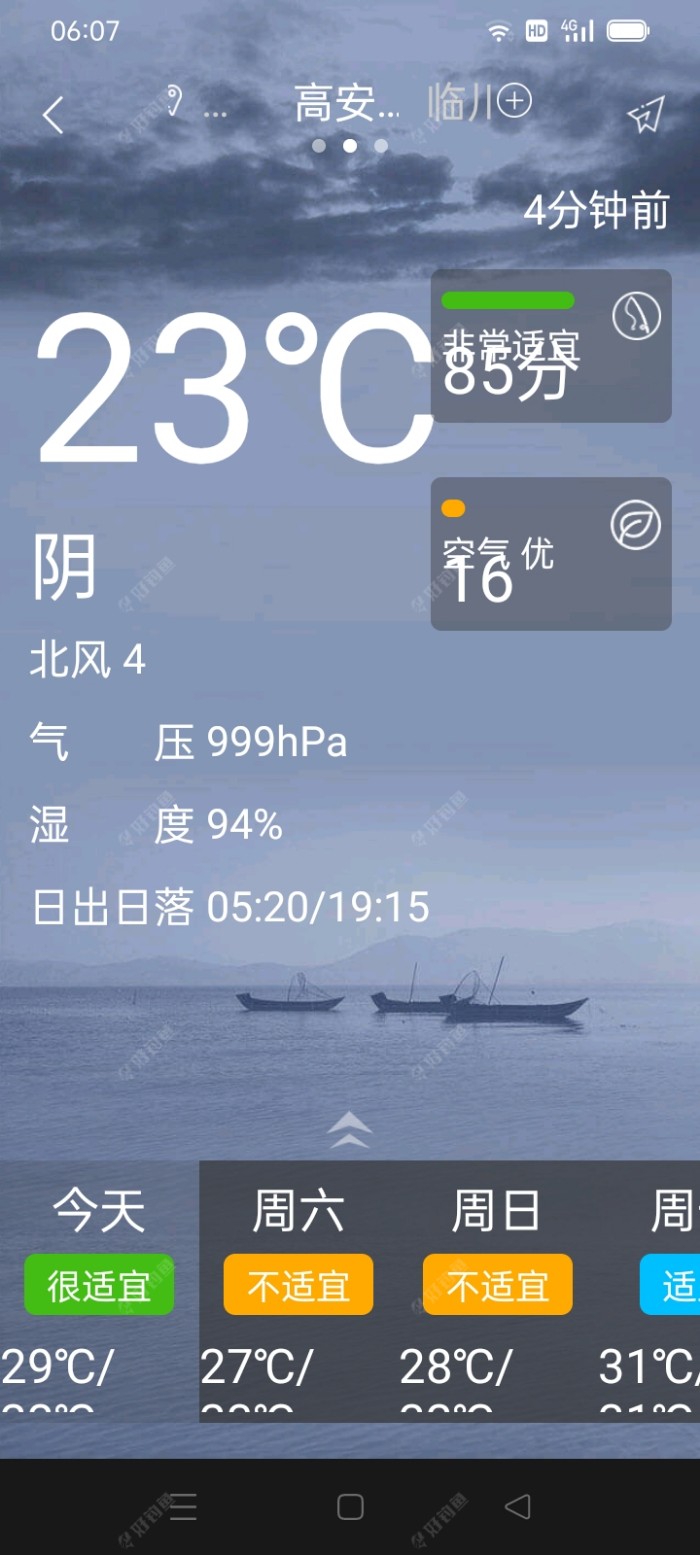Switch to the 临川 city tab
This screenshot has height=1555, width=700.
click(458, 103)
